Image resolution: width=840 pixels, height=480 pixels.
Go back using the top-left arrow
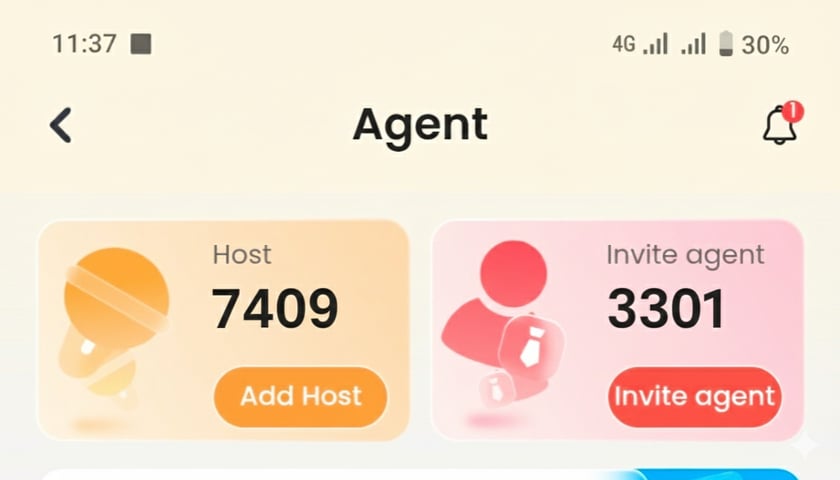coord(61,125)
